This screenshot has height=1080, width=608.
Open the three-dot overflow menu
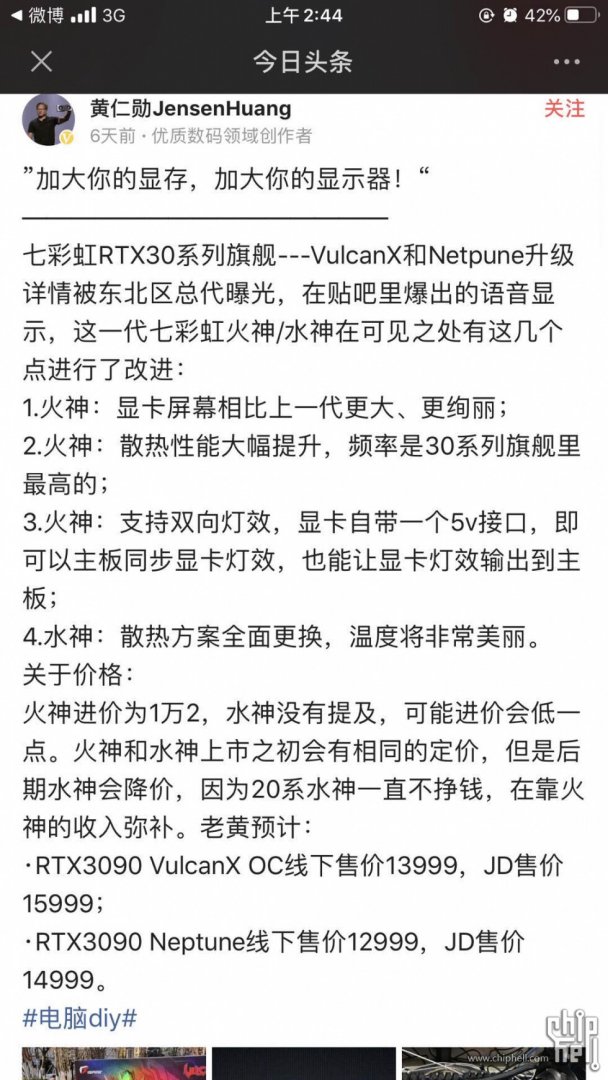566,62
